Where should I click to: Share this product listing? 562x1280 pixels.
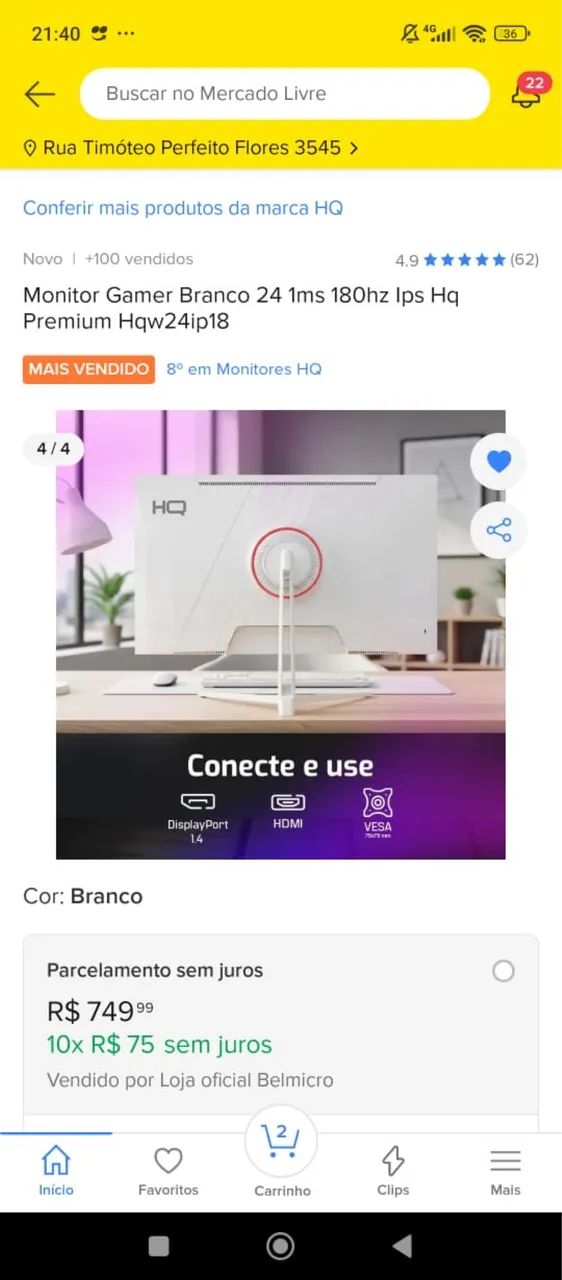(x=498, y=530)
